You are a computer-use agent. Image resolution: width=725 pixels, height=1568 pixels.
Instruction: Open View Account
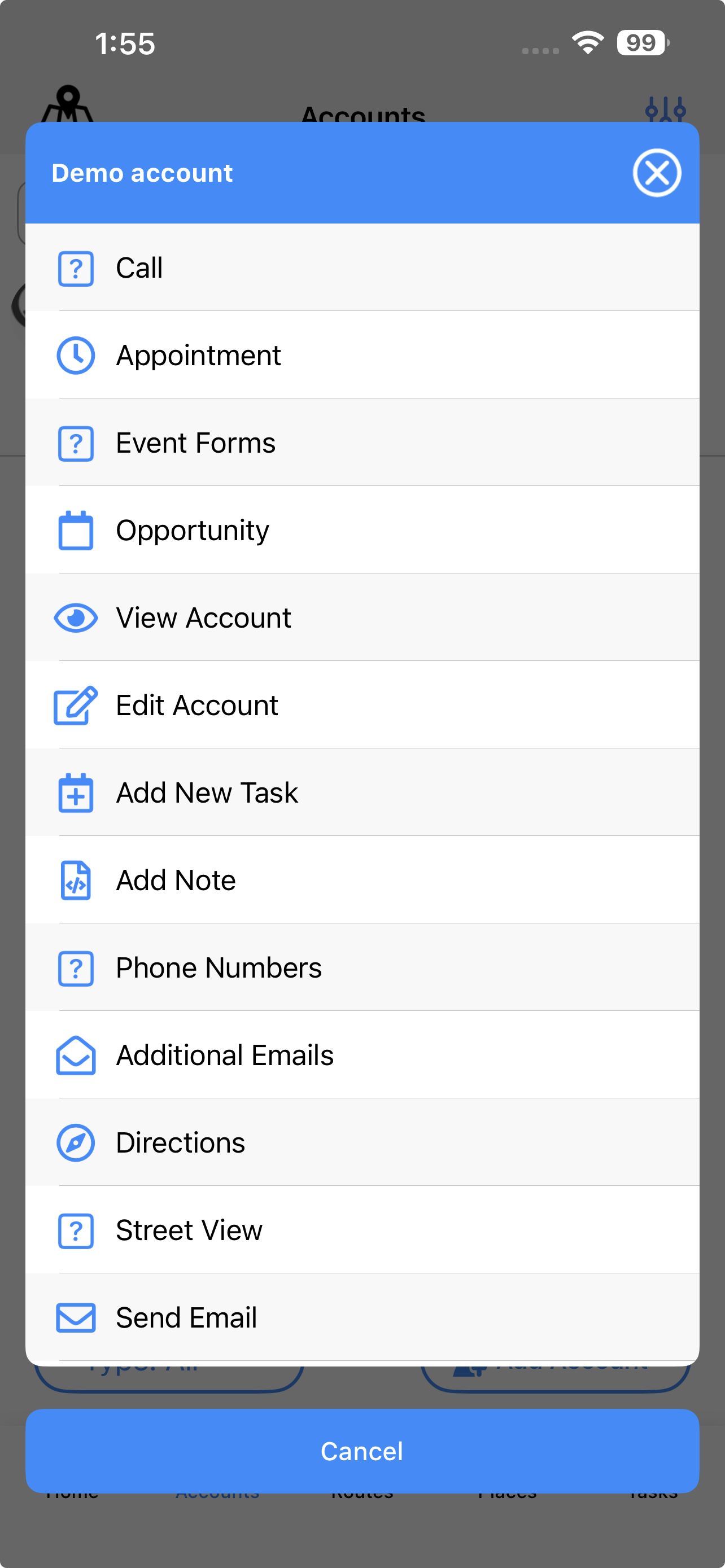[x=362, y=618]
